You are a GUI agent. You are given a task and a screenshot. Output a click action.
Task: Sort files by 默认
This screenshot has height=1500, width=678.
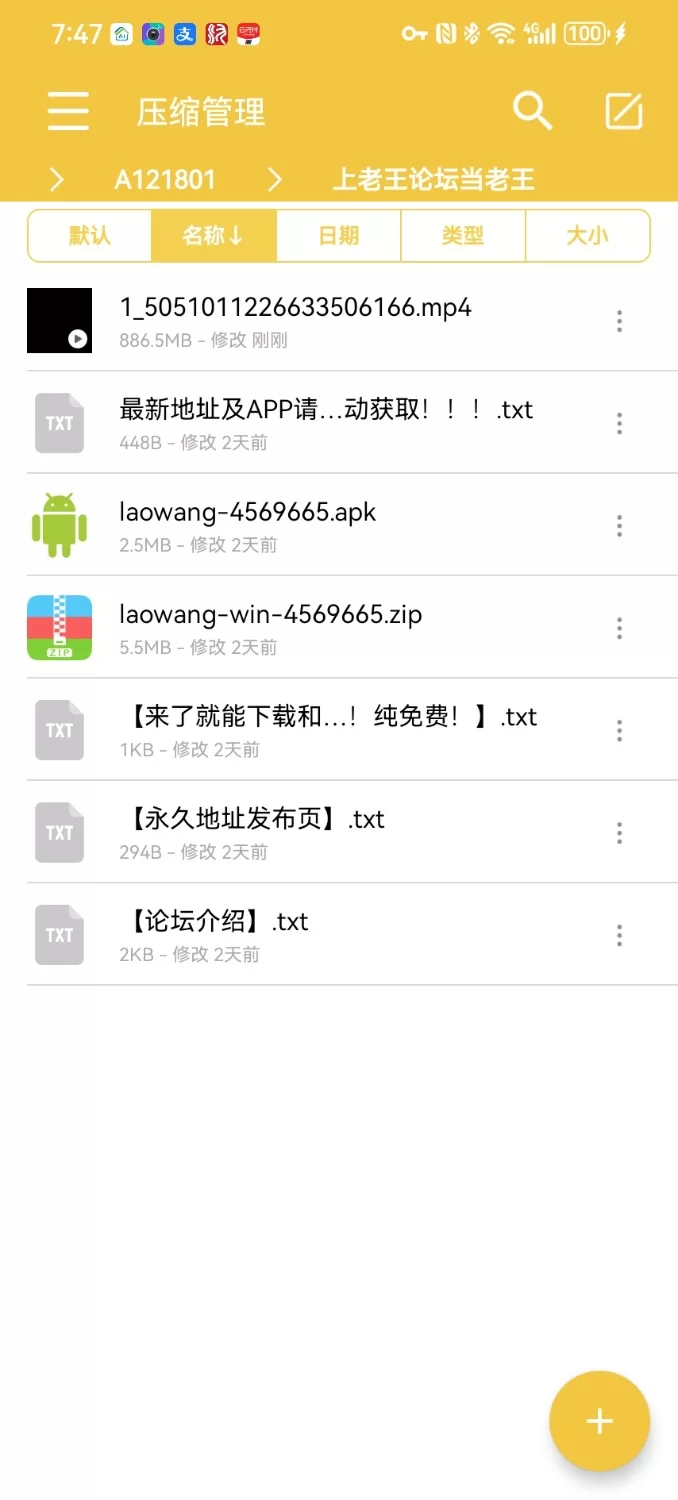tap(90, 236)
